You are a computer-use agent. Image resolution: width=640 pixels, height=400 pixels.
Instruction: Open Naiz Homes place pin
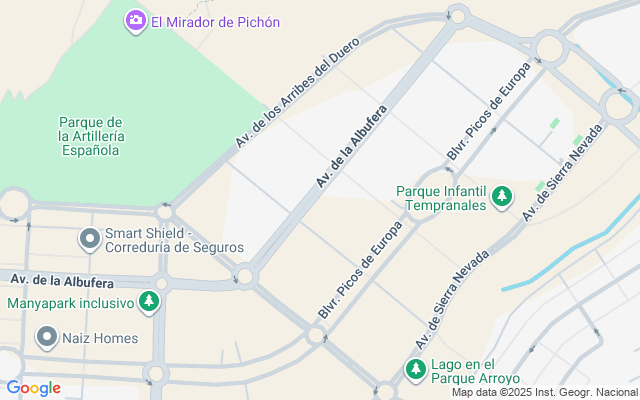47,338
